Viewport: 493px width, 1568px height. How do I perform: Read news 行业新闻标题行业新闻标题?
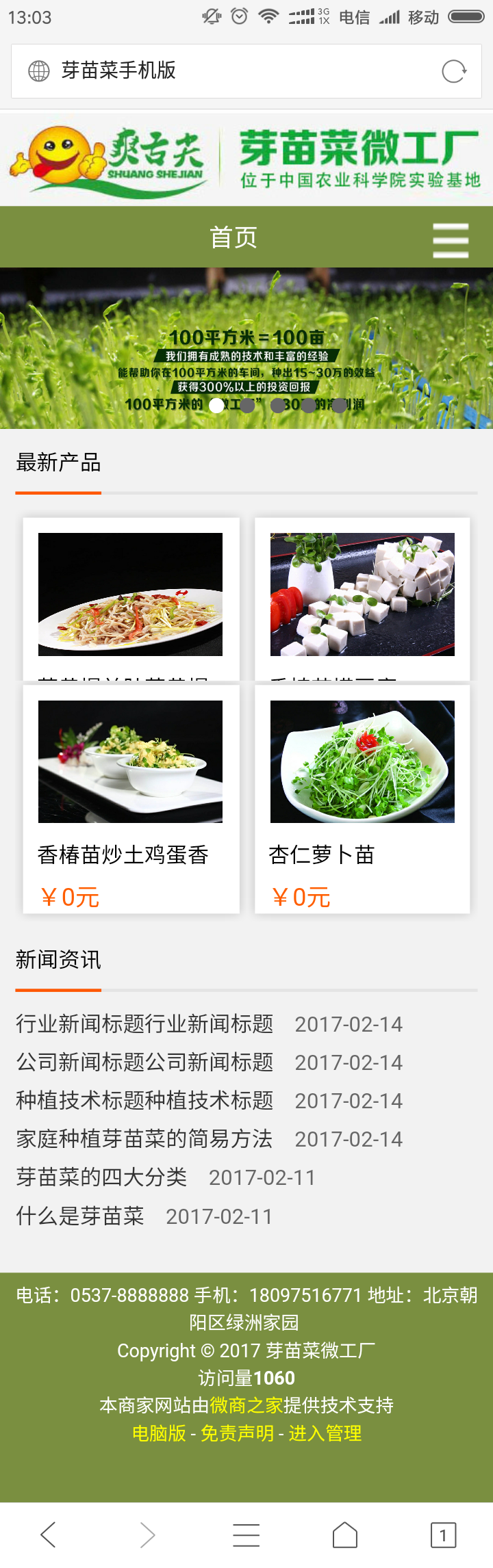click(144, 1024)
